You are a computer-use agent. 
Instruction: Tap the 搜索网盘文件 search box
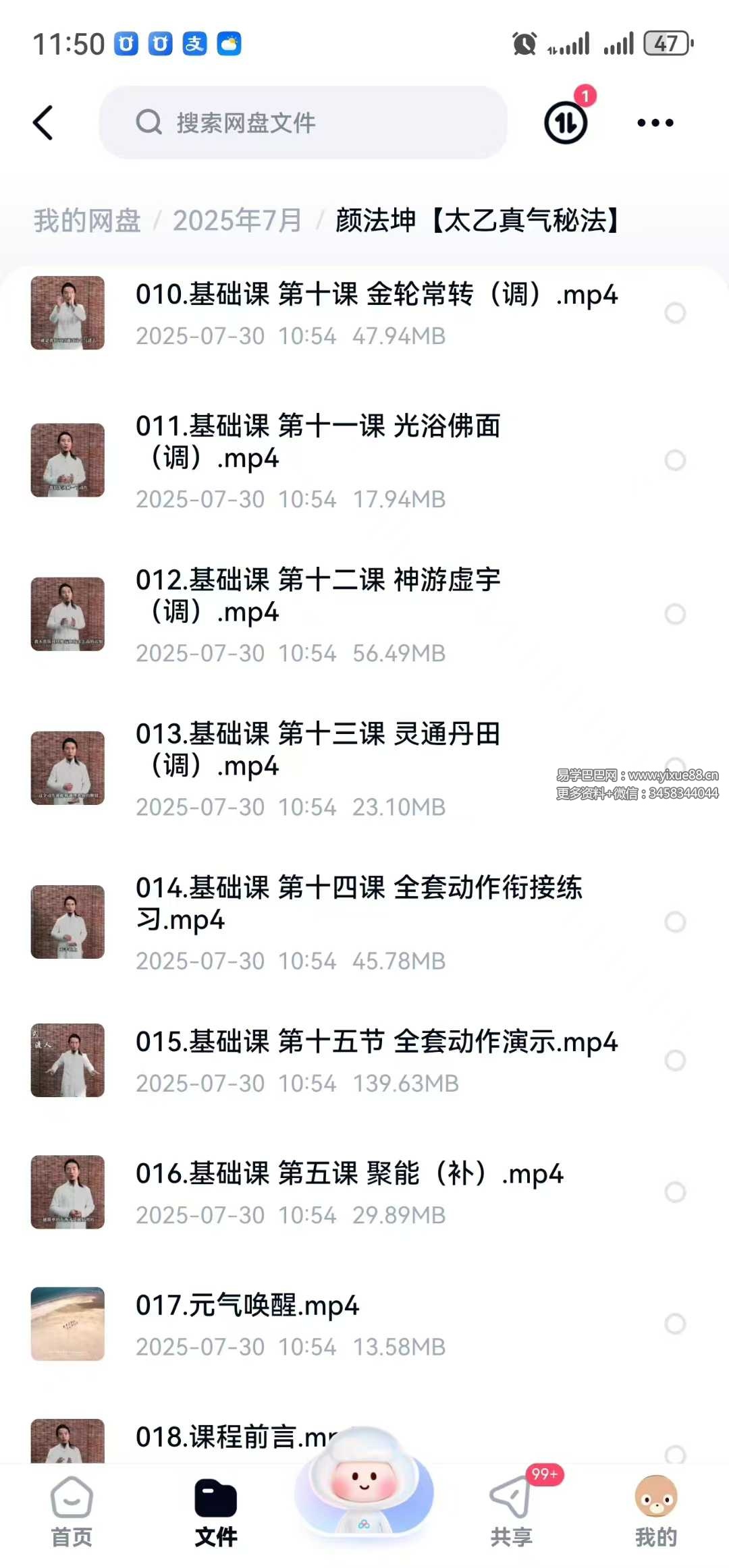pos(304,123)
